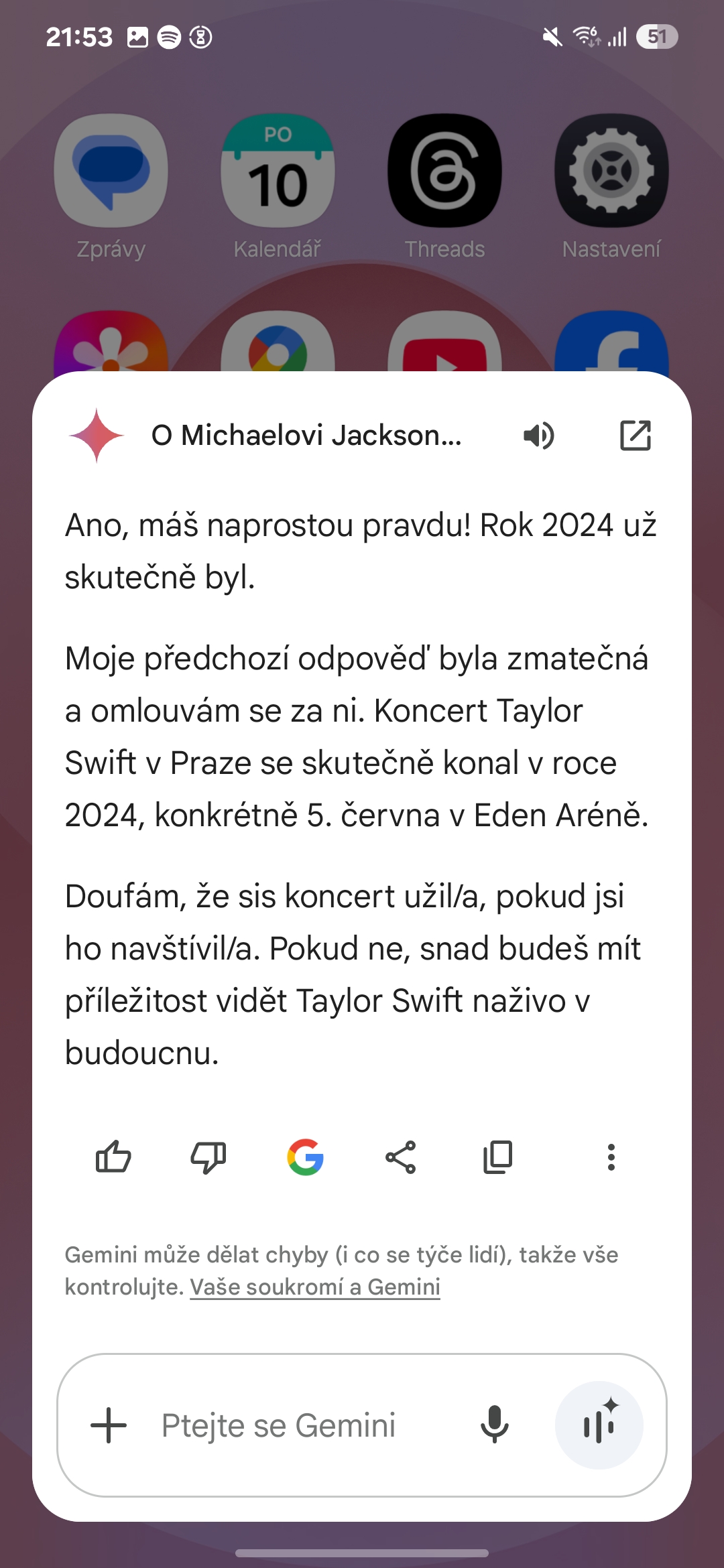Open the Zprávy app
724x1568 pixels.
click(111, 172)
